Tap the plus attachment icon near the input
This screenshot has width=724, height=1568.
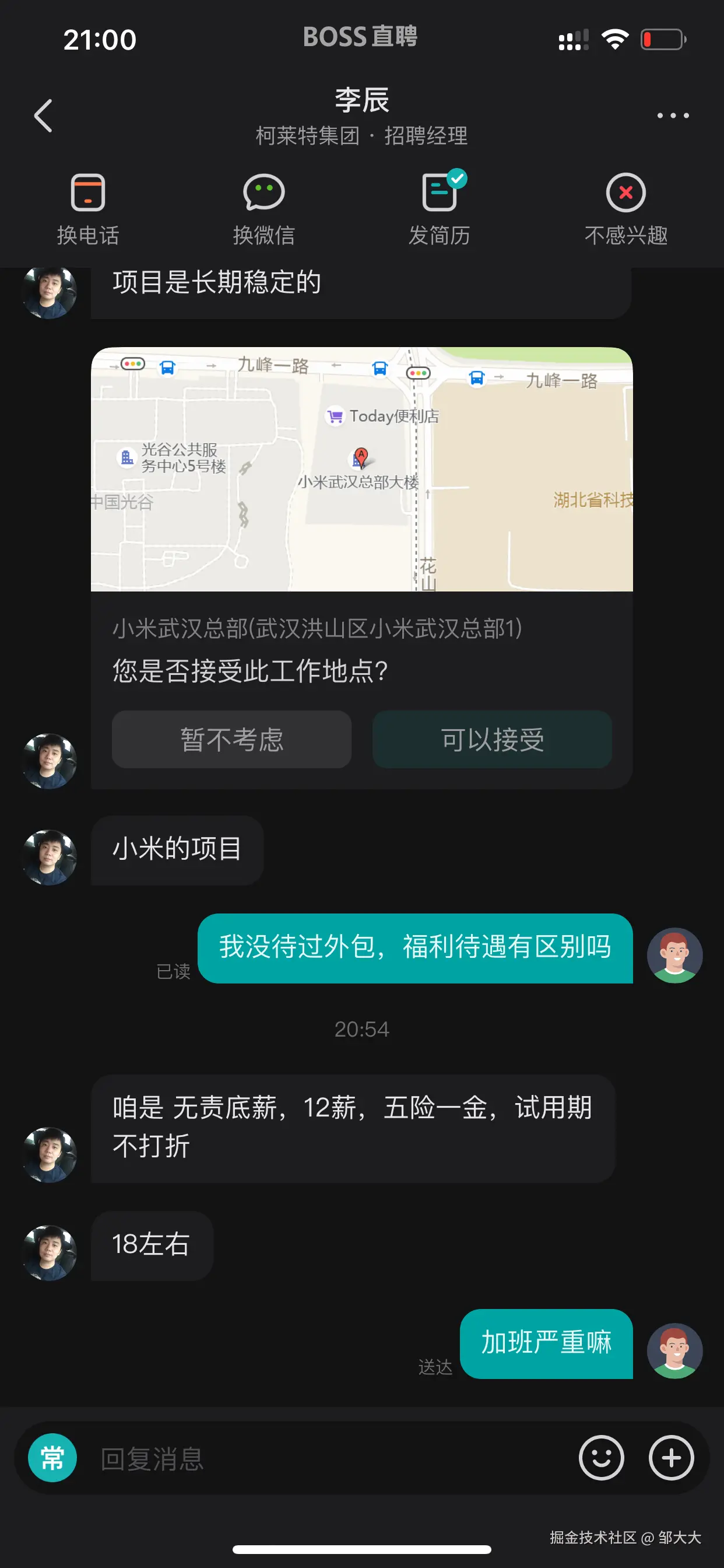[671, 1458]
